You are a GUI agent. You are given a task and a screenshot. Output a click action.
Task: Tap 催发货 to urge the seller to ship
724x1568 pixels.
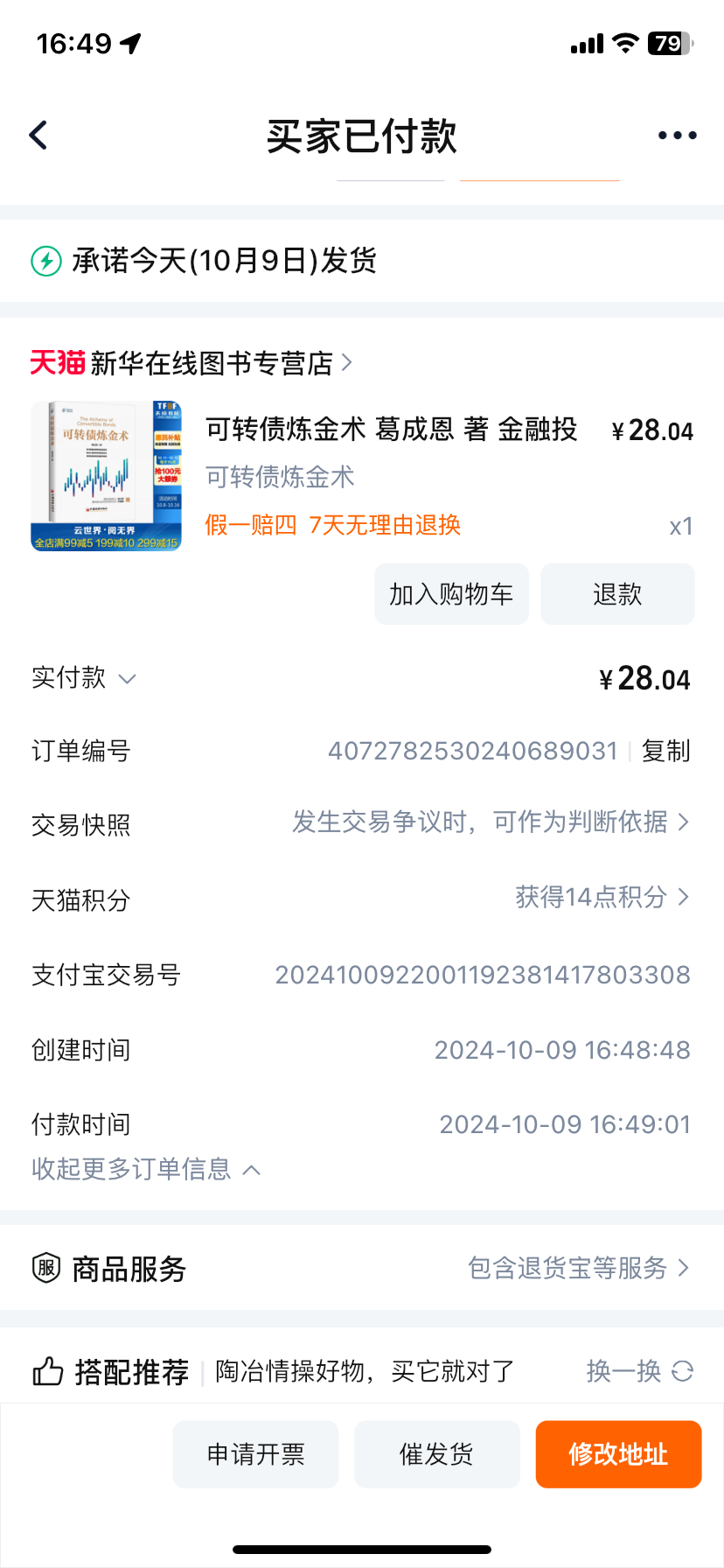(436, 1454)
